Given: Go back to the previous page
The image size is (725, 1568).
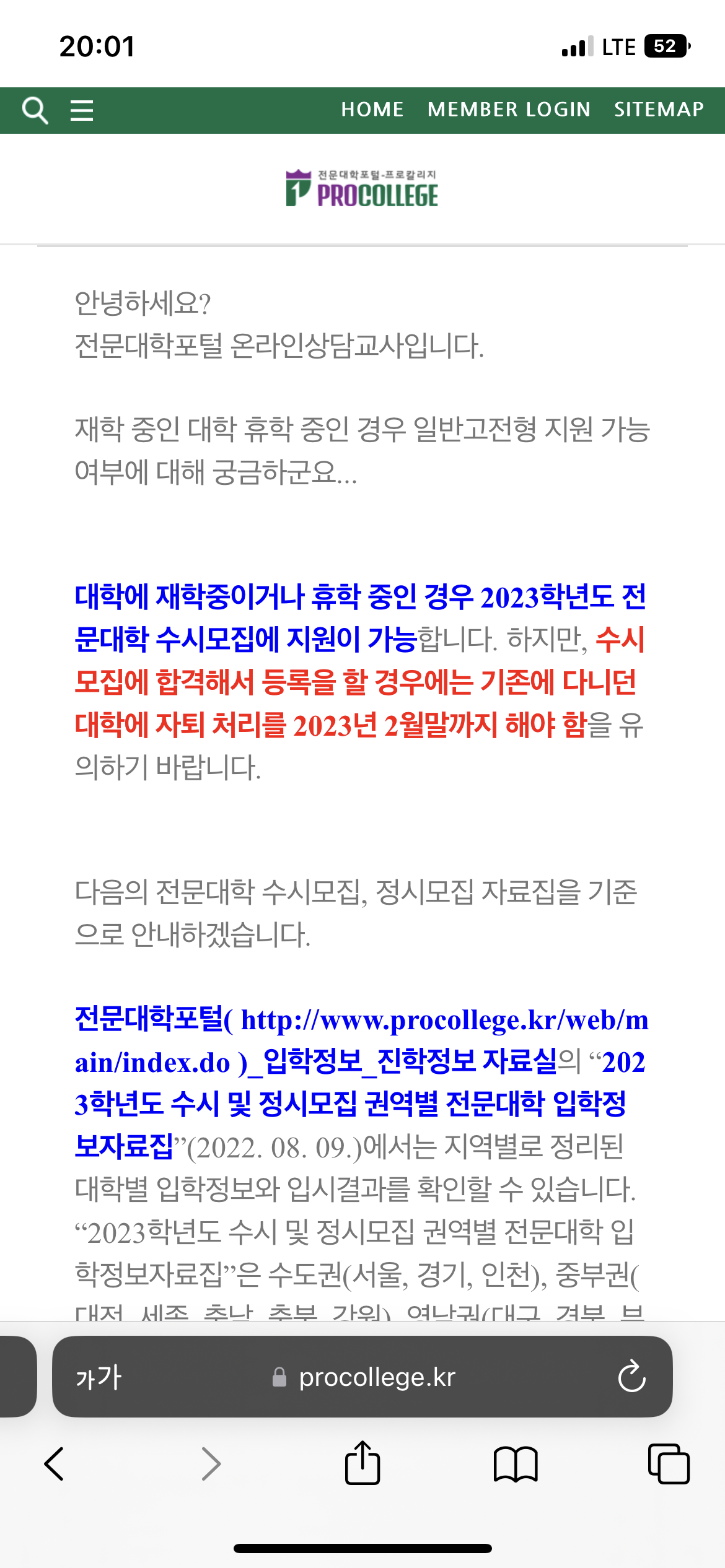Looking at the screenshot, I should click(x=55, y=1464).
